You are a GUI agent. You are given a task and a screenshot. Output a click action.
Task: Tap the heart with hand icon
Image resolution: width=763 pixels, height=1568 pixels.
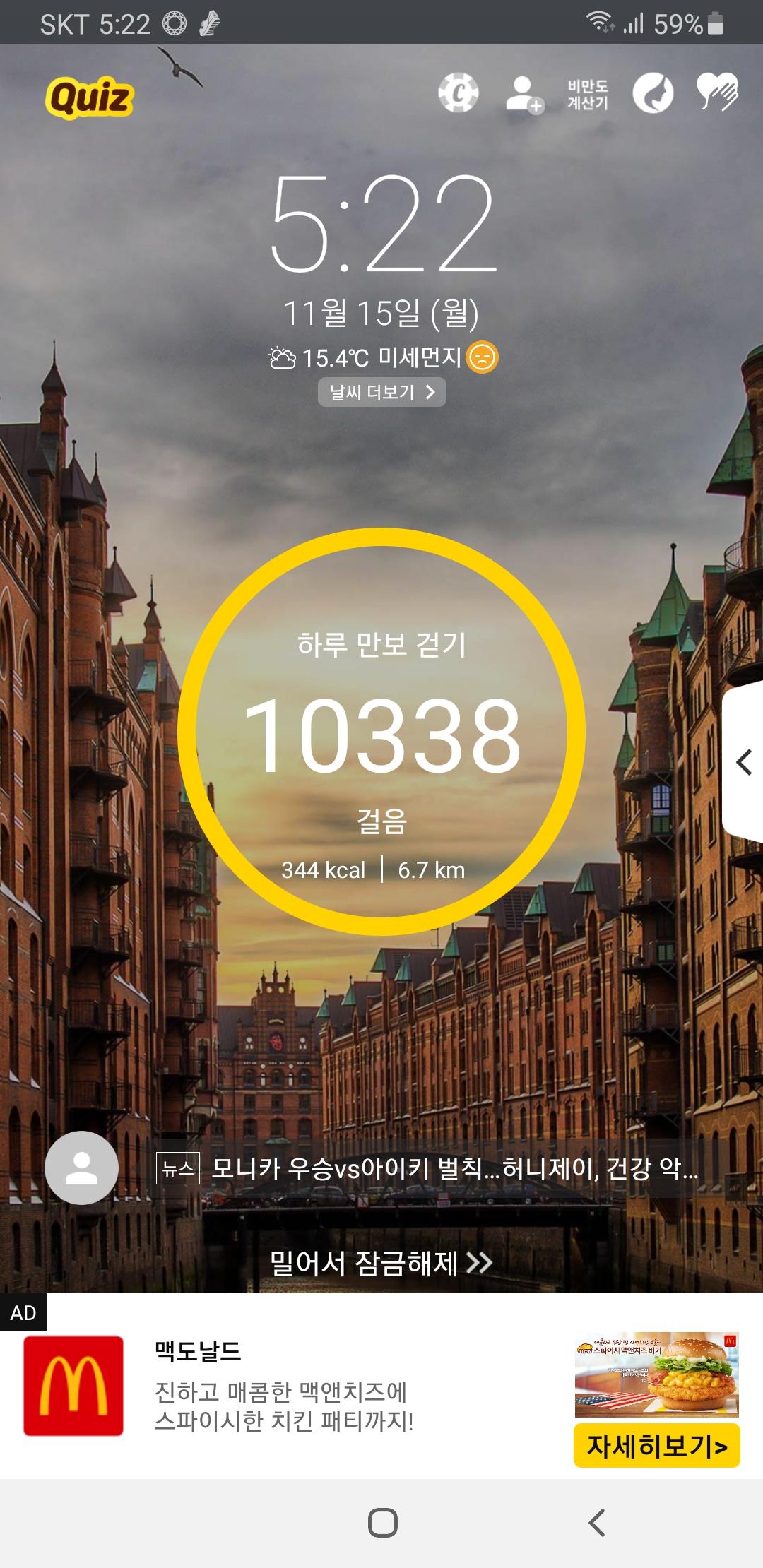716,93
